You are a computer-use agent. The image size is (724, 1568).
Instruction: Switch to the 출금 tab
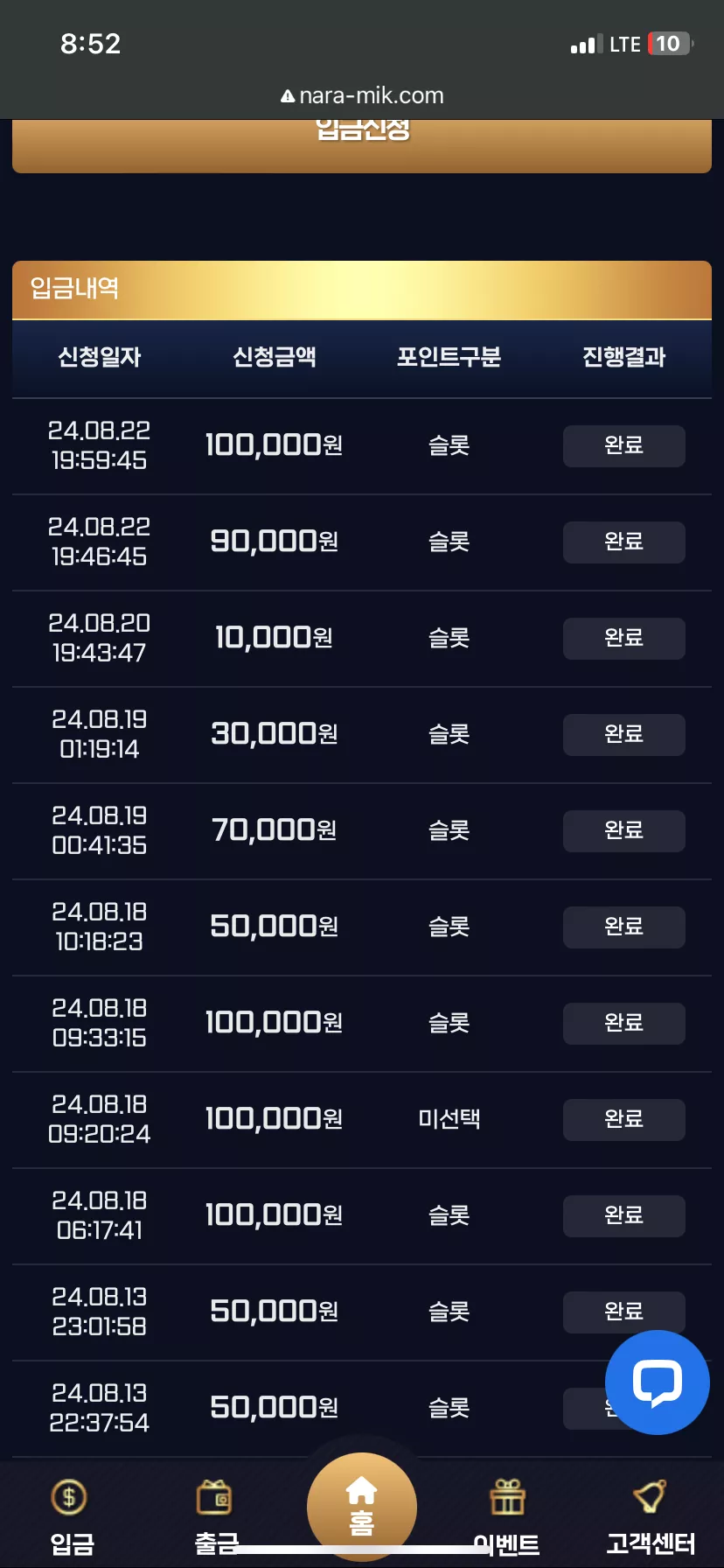(215, 1517)
